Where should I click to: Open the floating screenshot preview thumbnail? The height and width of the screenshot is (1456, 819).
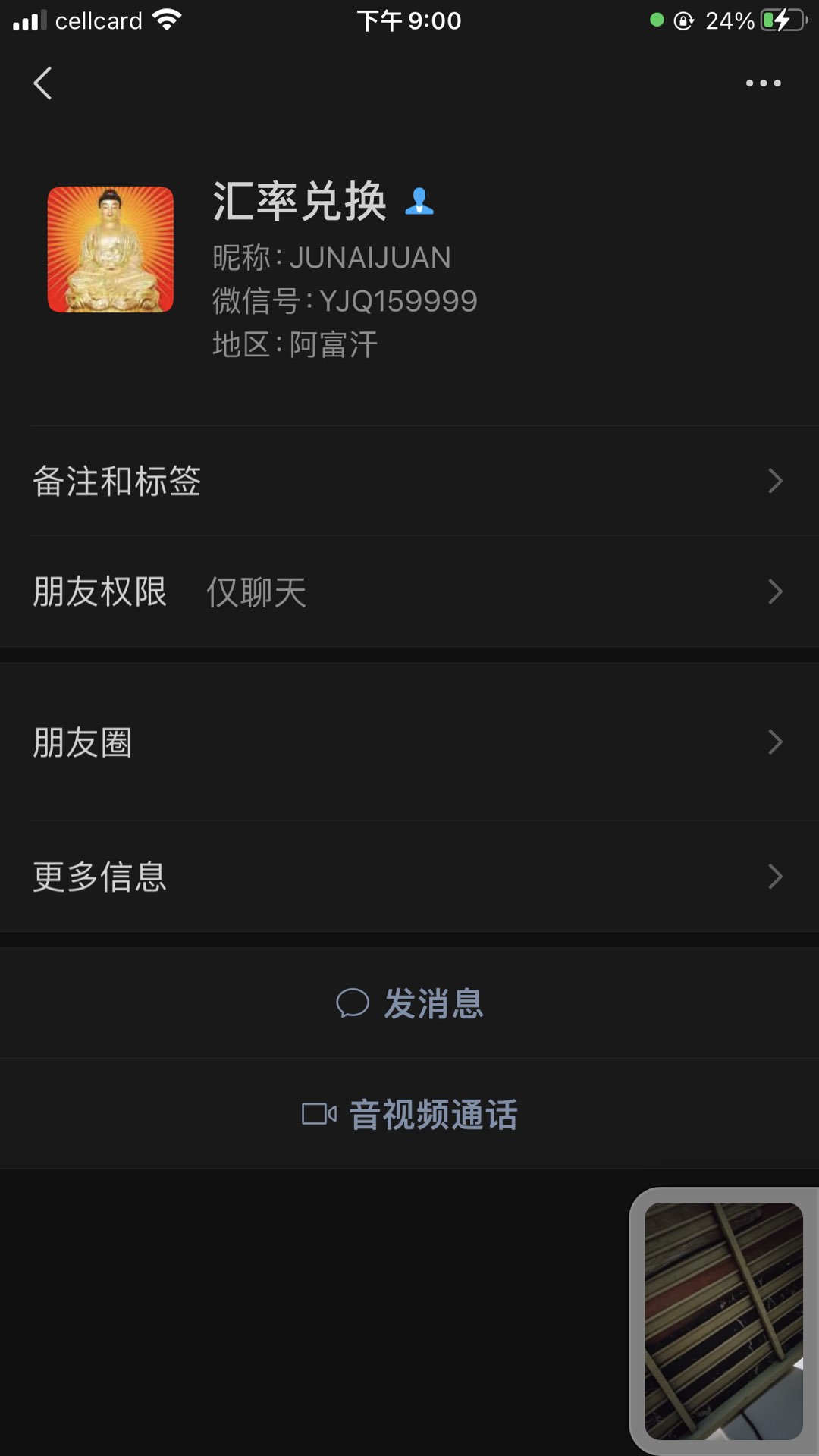[724, 1321]
